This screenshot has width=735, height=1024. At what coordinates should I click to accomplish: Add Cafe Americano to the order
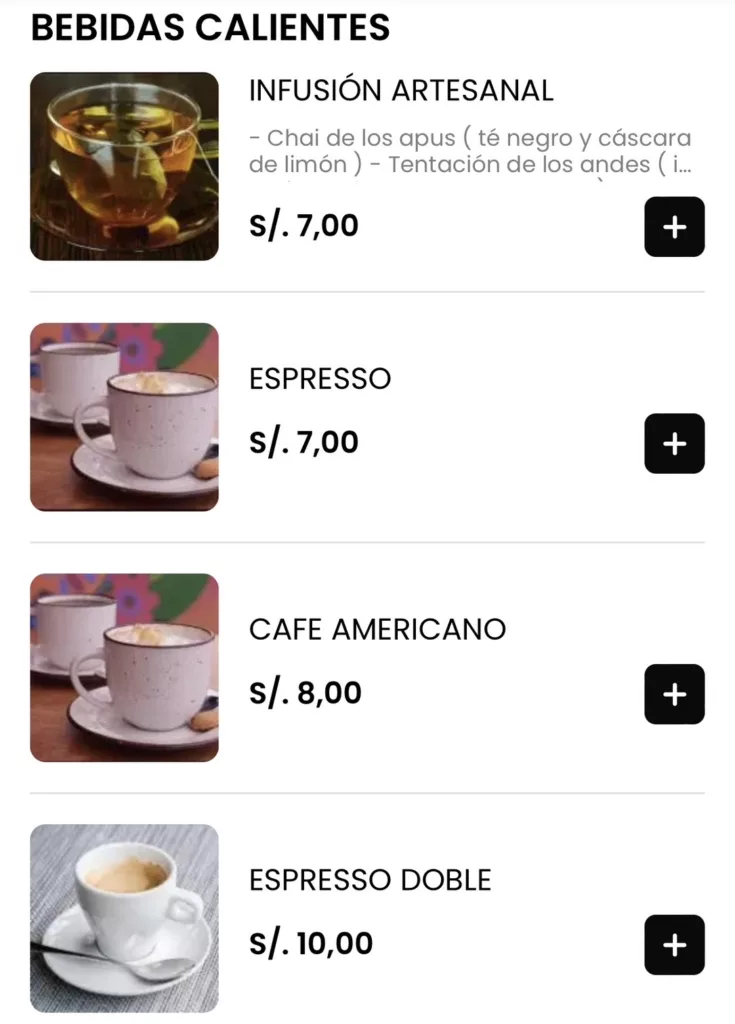click(x=674, y=694)
